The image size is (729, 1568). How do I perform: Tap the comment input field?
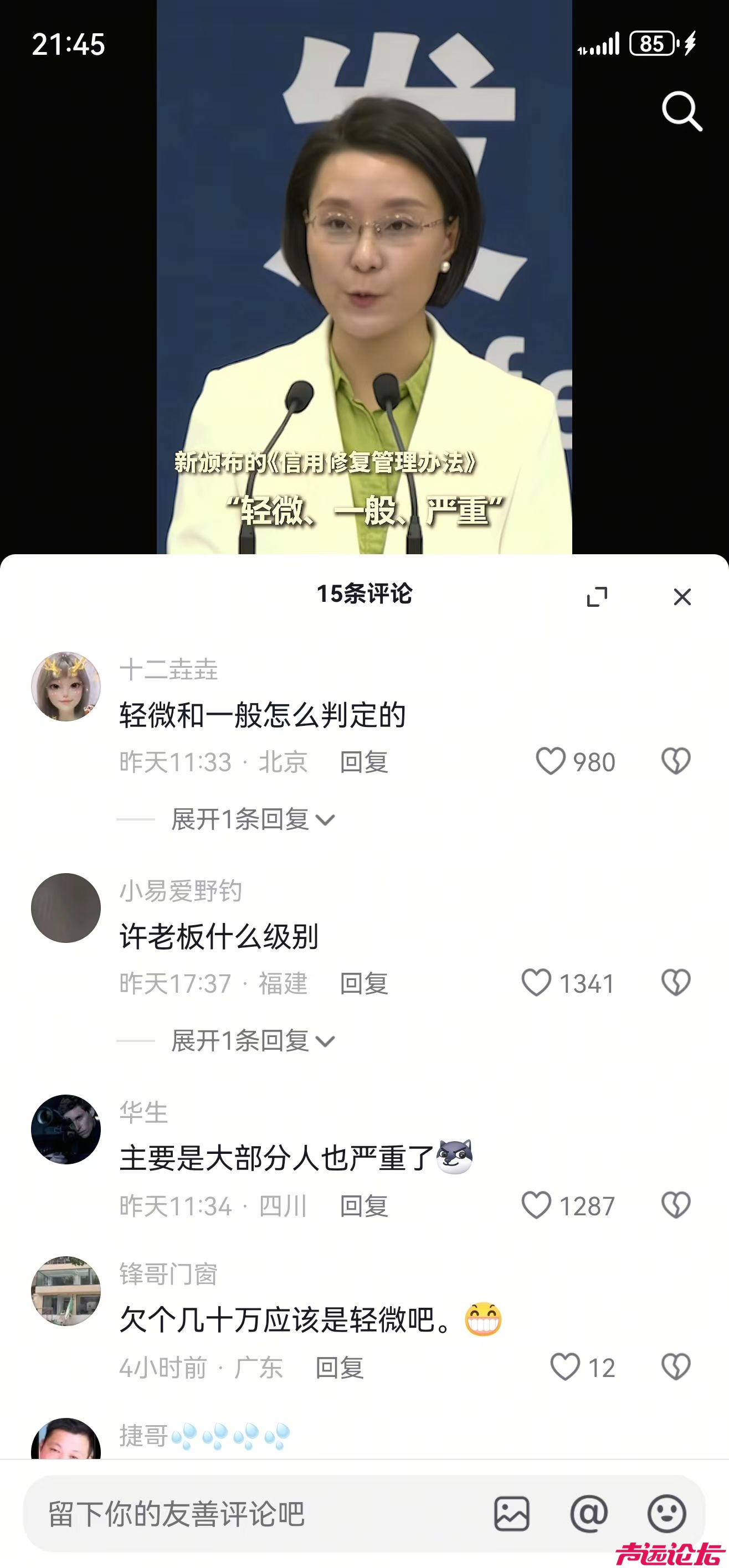pos(244,1513)
